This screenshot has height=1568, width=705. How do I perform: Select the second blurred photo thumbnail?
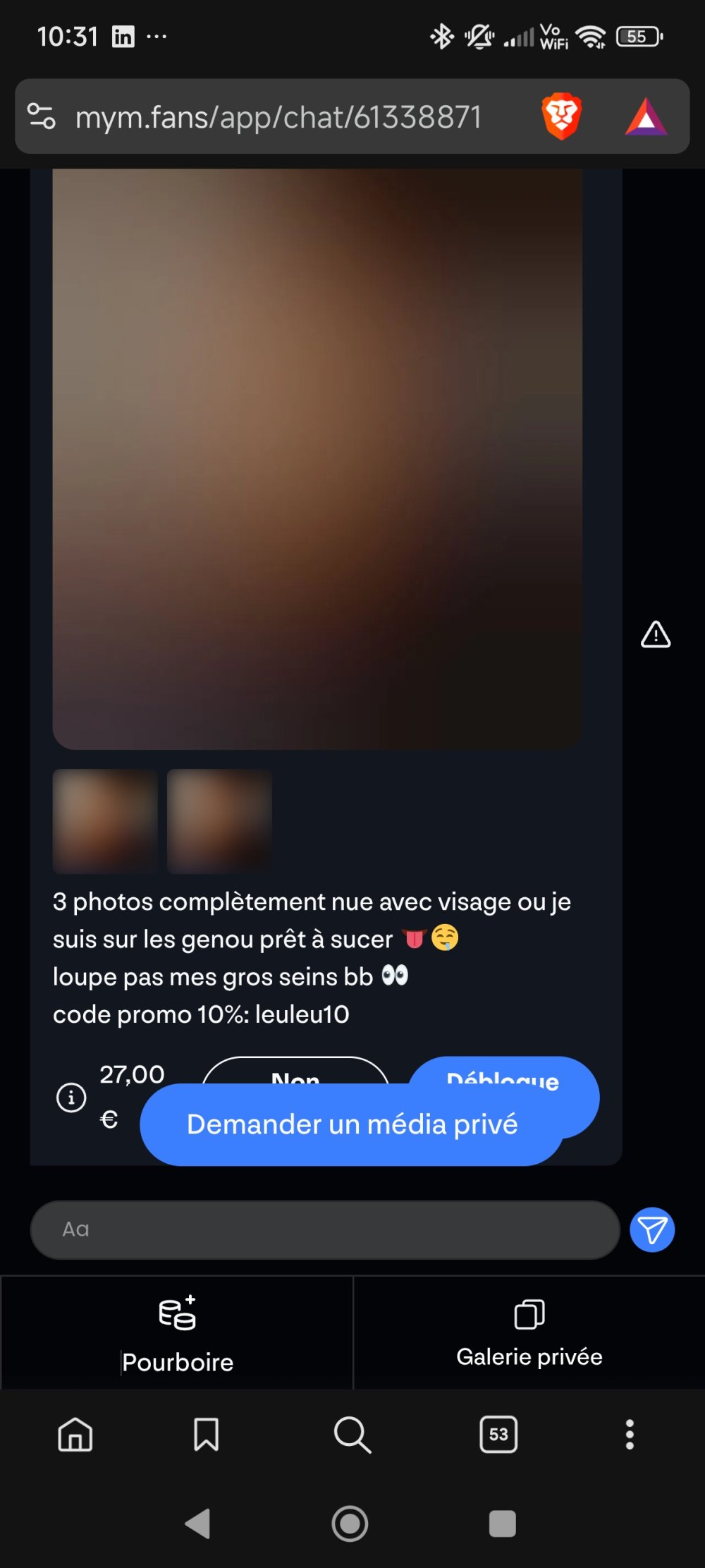219,822
